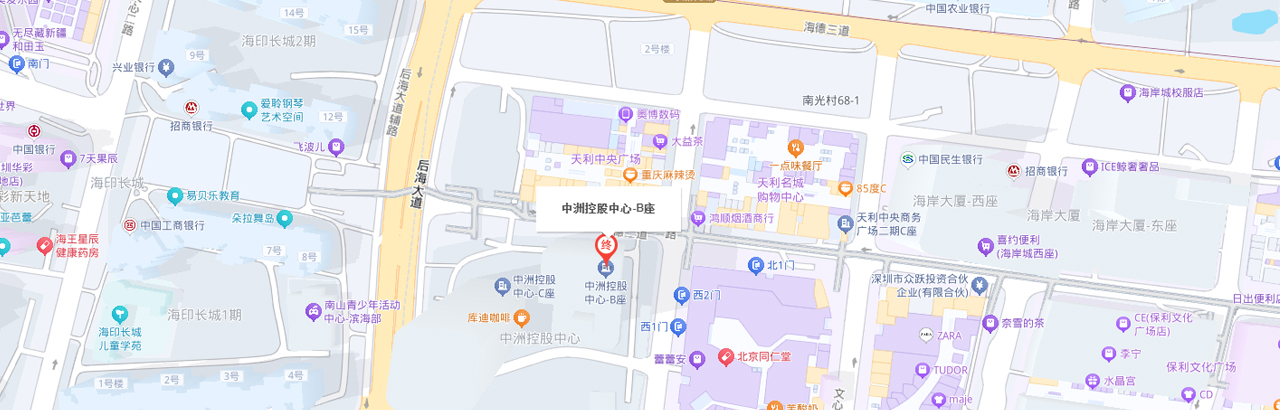Select the 库迪咖啡 map marker
Viewport: 1280px width, 410px height.
coord(521,318)
